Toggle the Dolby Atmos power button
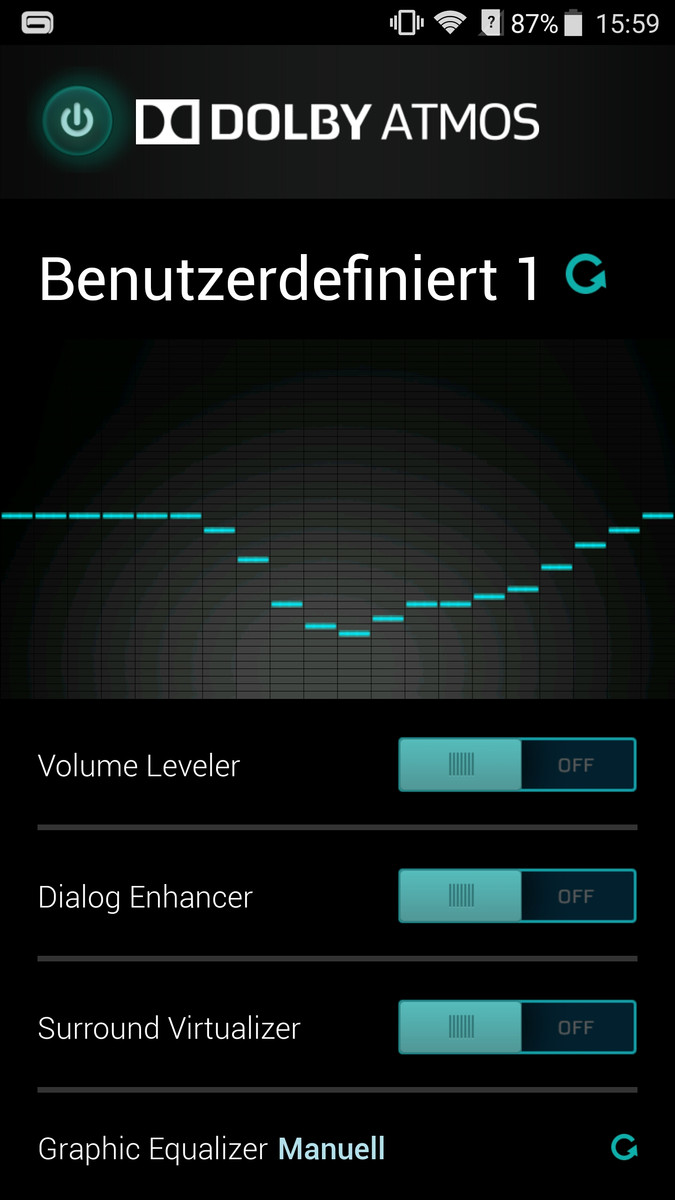The width and height of the screenshot is (675, 1200). (x=77, y=122)
